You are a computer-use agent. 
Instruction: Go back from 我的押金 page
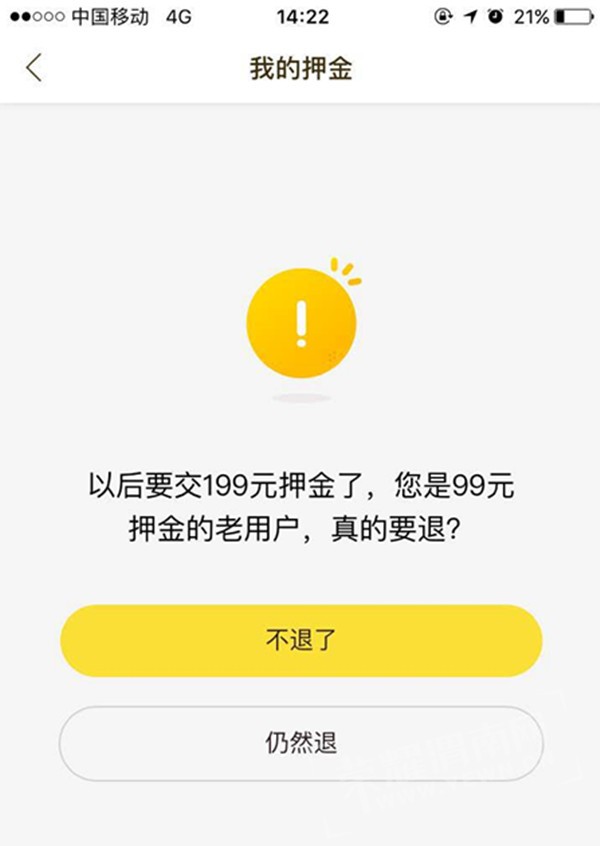(34, 68)
